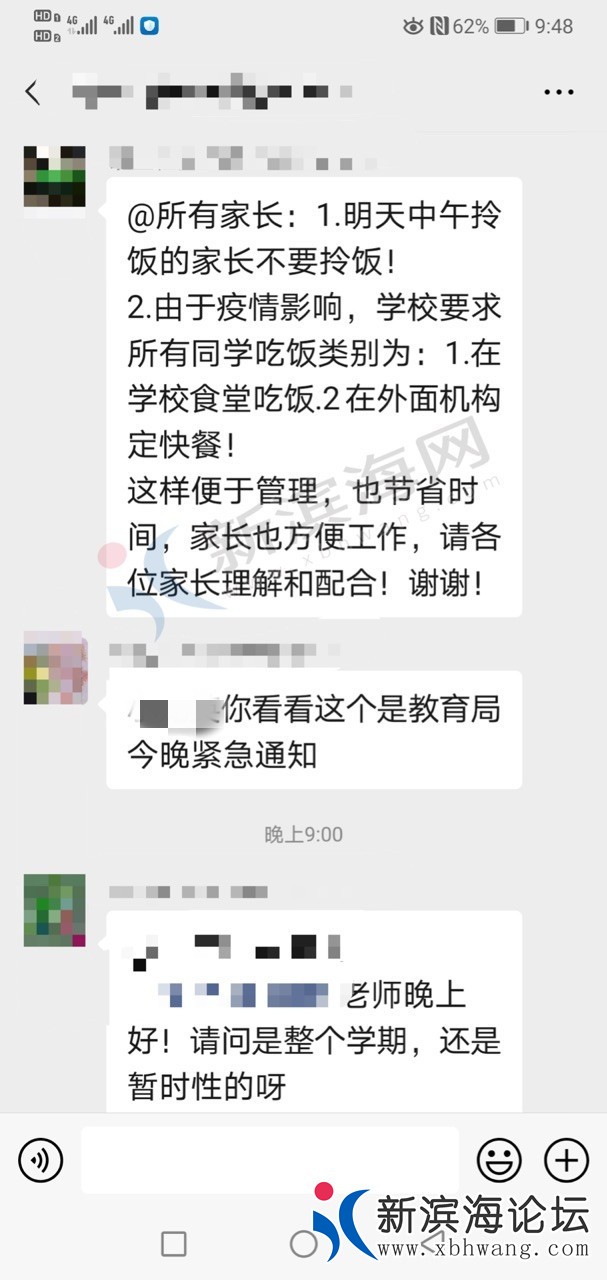Open the plus attachment menu
Screen dimensions: 607x1280
point(566,1160)
